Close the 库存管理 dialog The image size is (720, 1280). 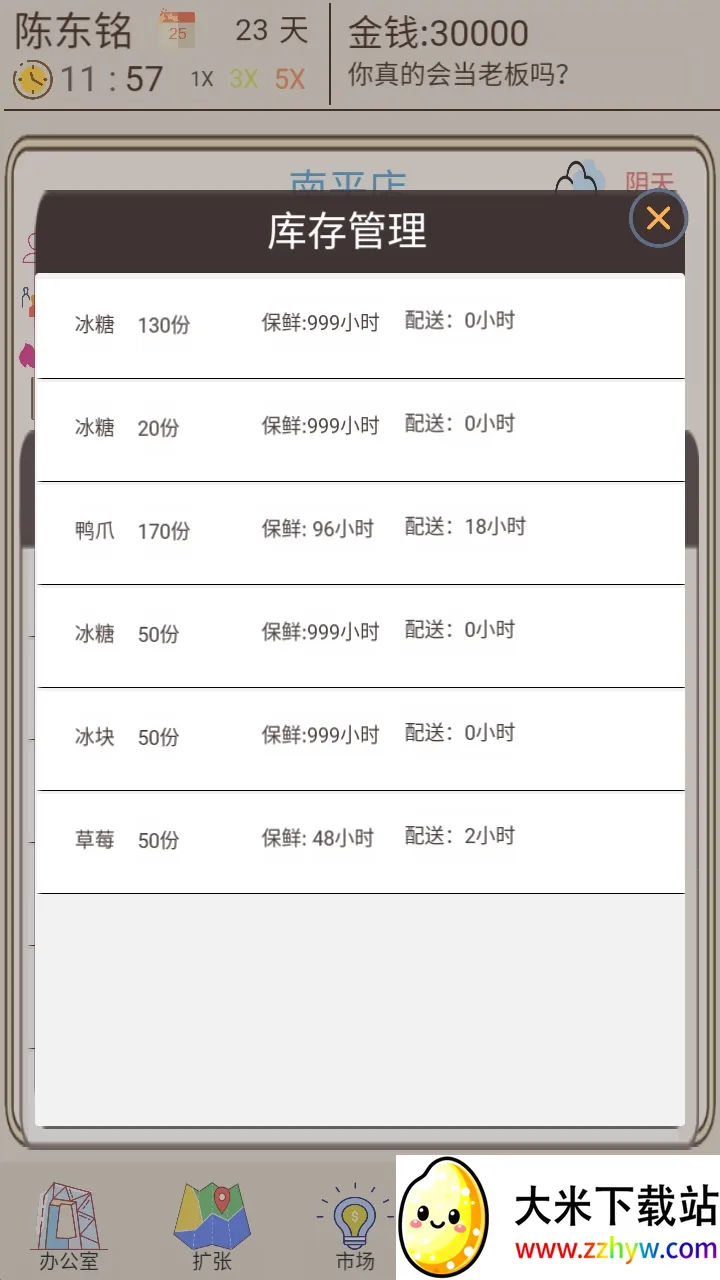(x=658, y=218)
